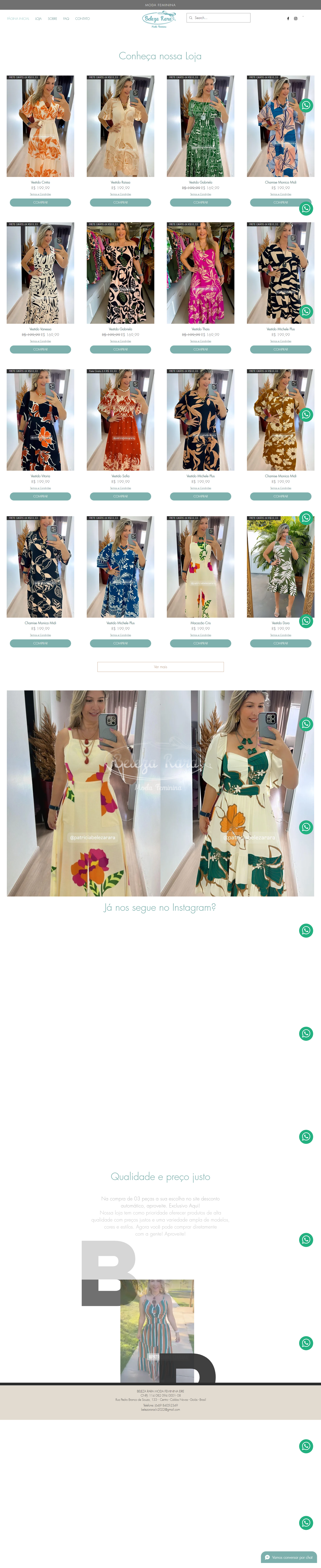Load more products with Ver mais
Viewport: 321px width, 1568px height.
tap(160, 667)
